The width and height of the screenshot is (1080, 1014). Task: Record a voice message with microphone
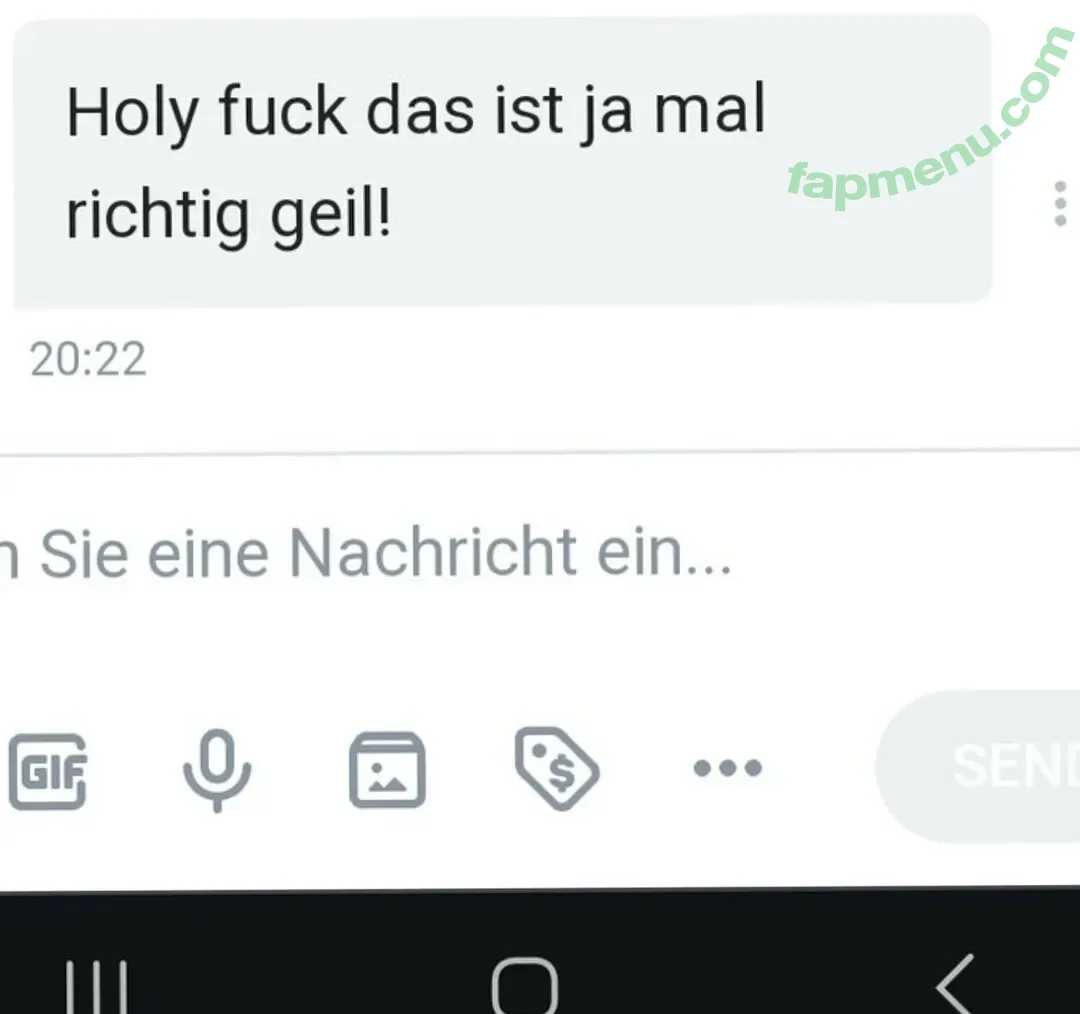pyautogui.click(x=217, y=769)
